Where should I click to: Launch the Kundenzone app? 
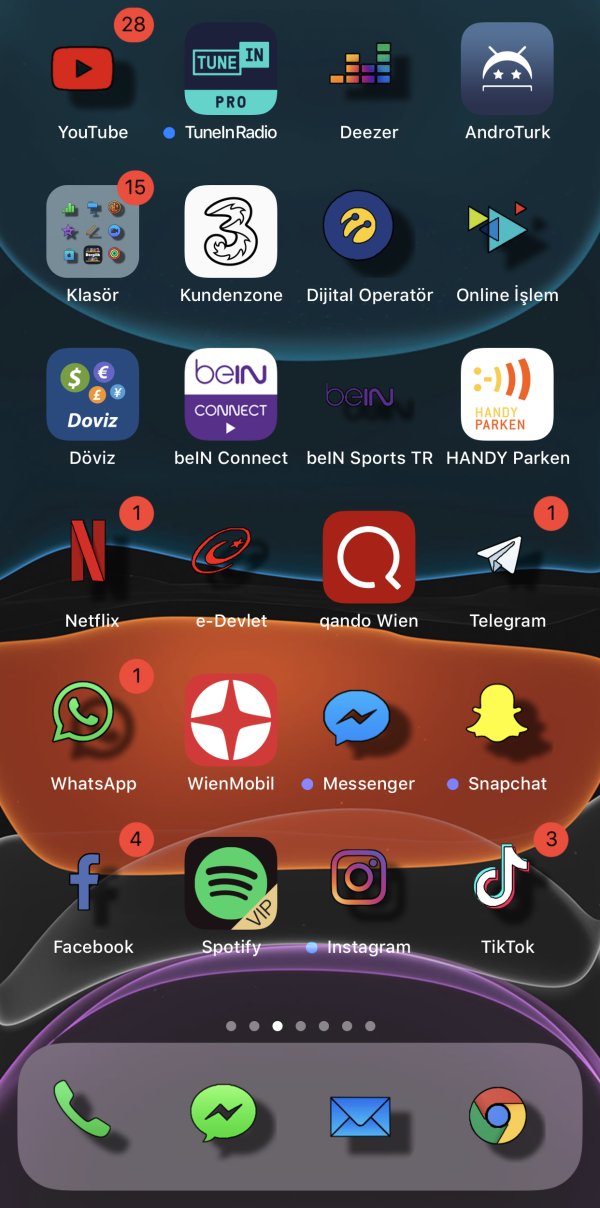pyautogui.click(x=231, y=232)
